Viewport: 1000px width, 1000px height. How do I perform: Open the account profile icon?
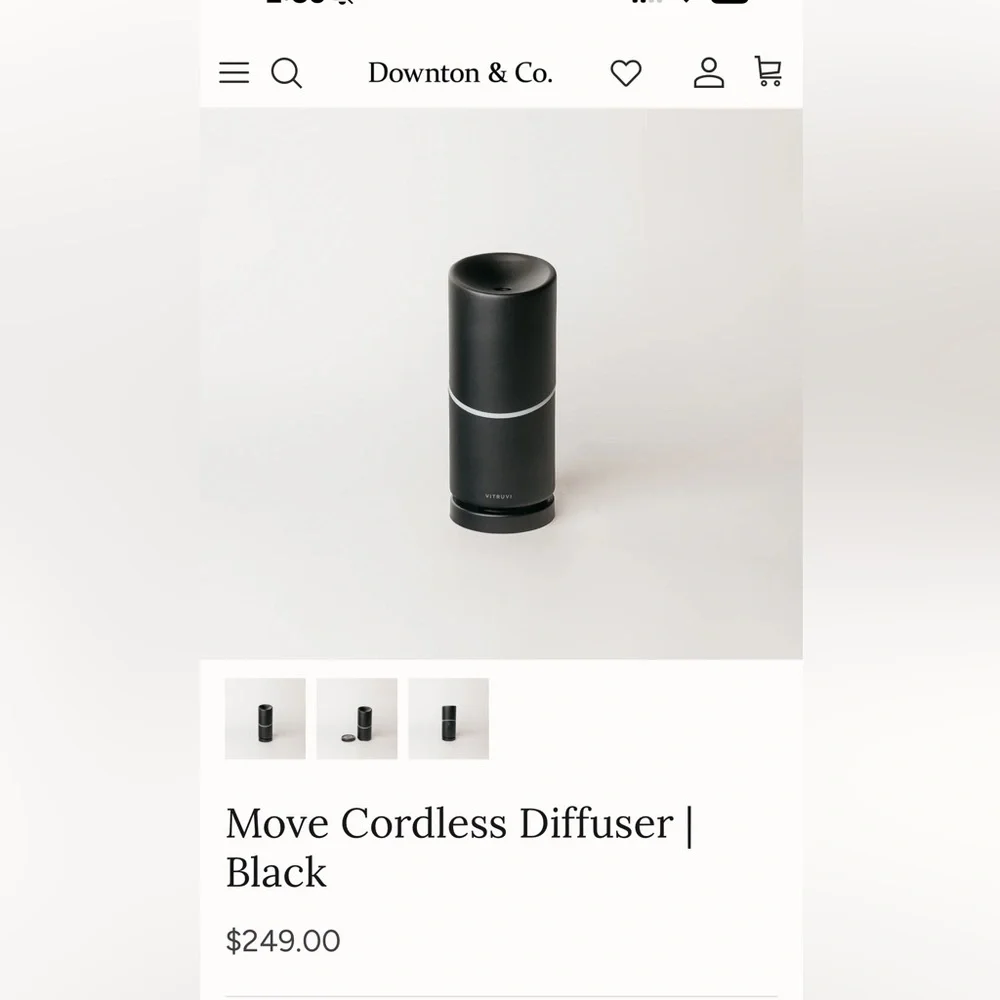pos(709,73)
